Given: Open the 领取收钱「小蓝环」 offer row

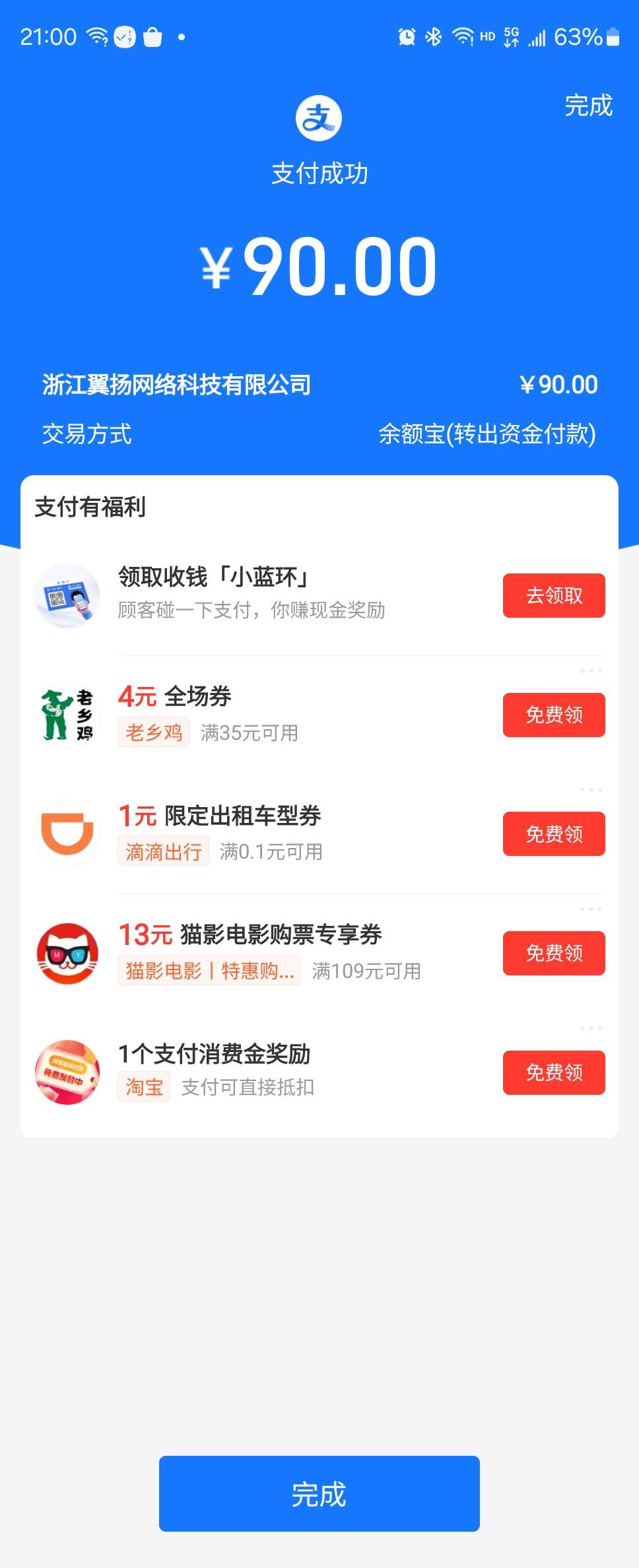Looking at the screenshot, I should tap(264, 594).
